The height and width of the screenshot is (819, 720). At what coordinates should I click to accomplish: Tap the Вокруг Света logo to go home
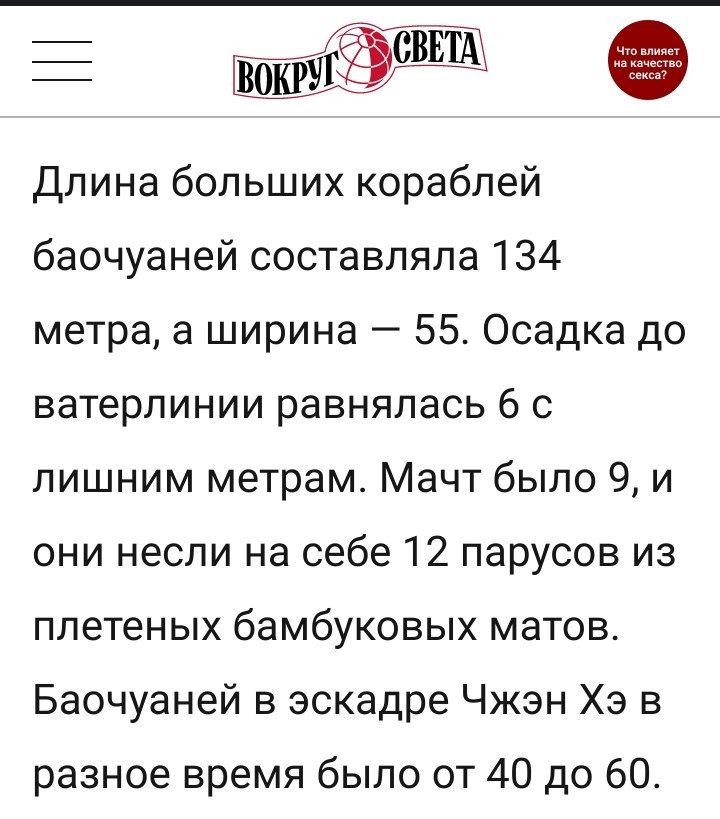click(360, 60)
